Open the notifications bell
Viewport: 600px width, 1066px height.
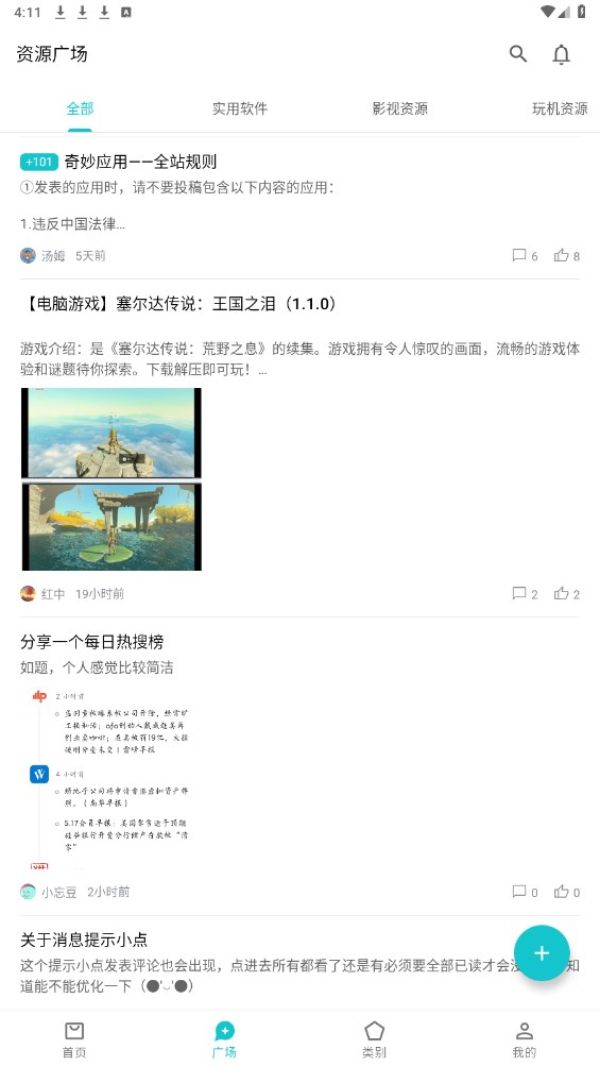[562, 54]
